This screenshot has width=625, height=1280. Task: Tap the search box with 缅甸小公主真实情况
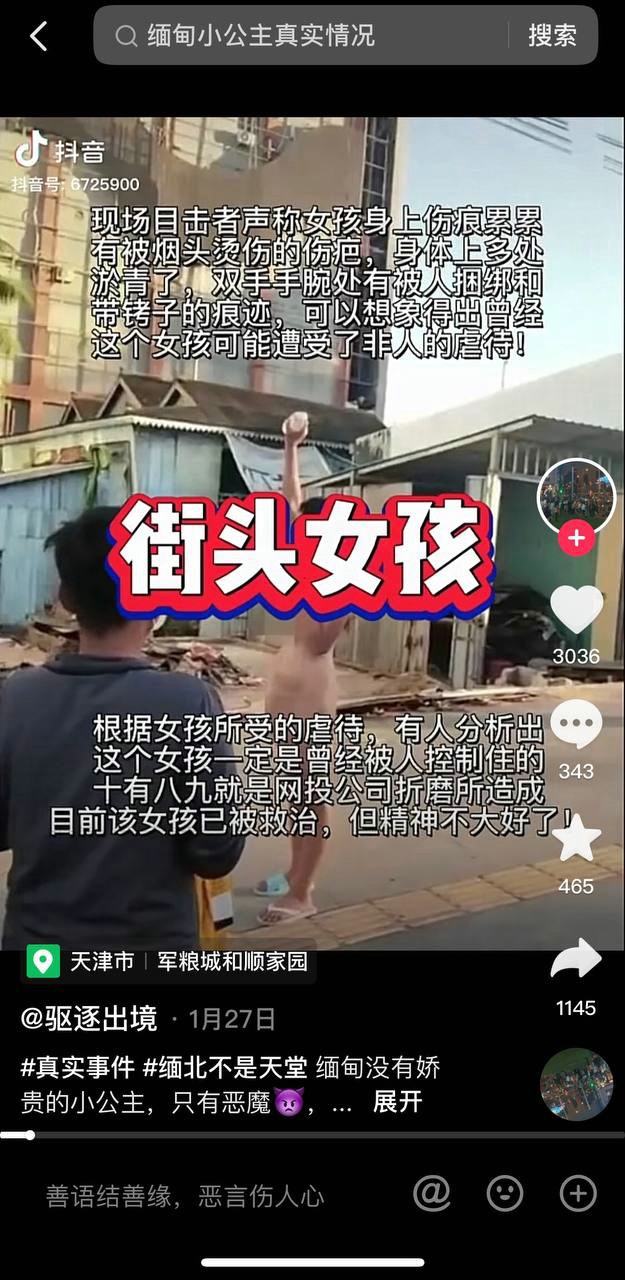click(300, 36)
